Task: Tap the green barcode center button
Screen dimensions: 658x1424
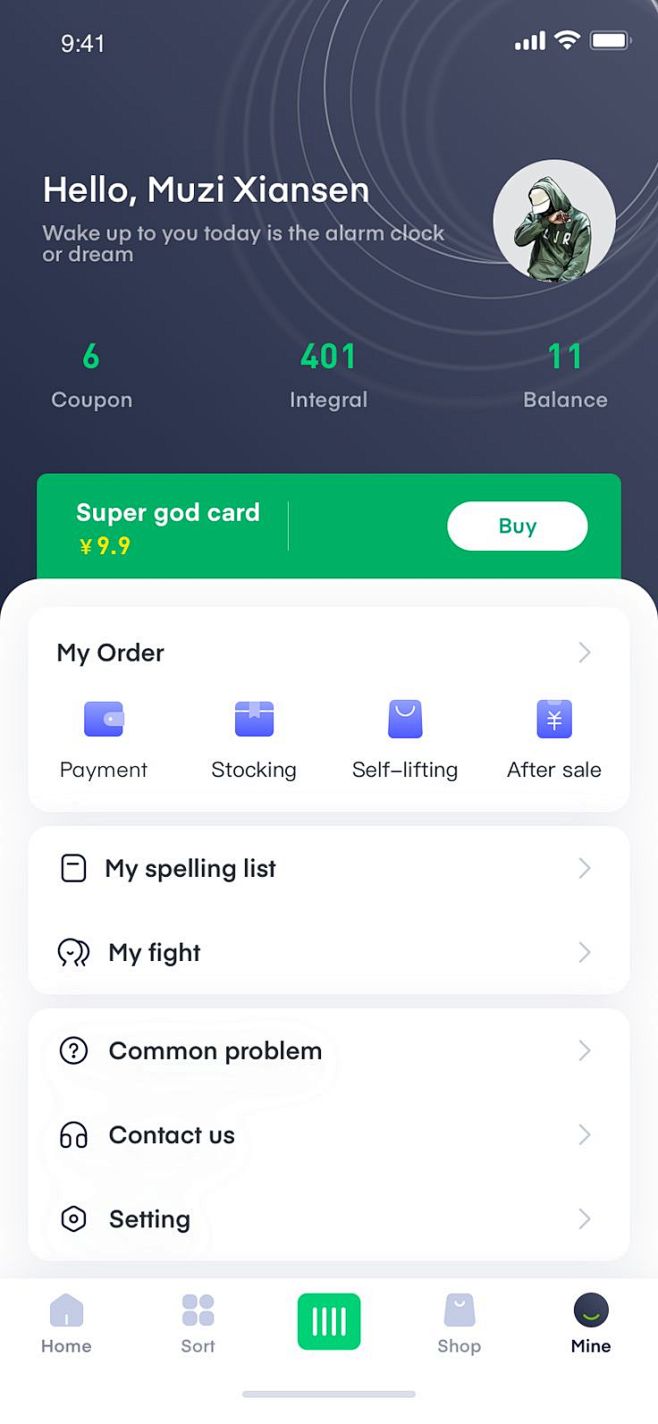Action: [x=329, y=1321]
